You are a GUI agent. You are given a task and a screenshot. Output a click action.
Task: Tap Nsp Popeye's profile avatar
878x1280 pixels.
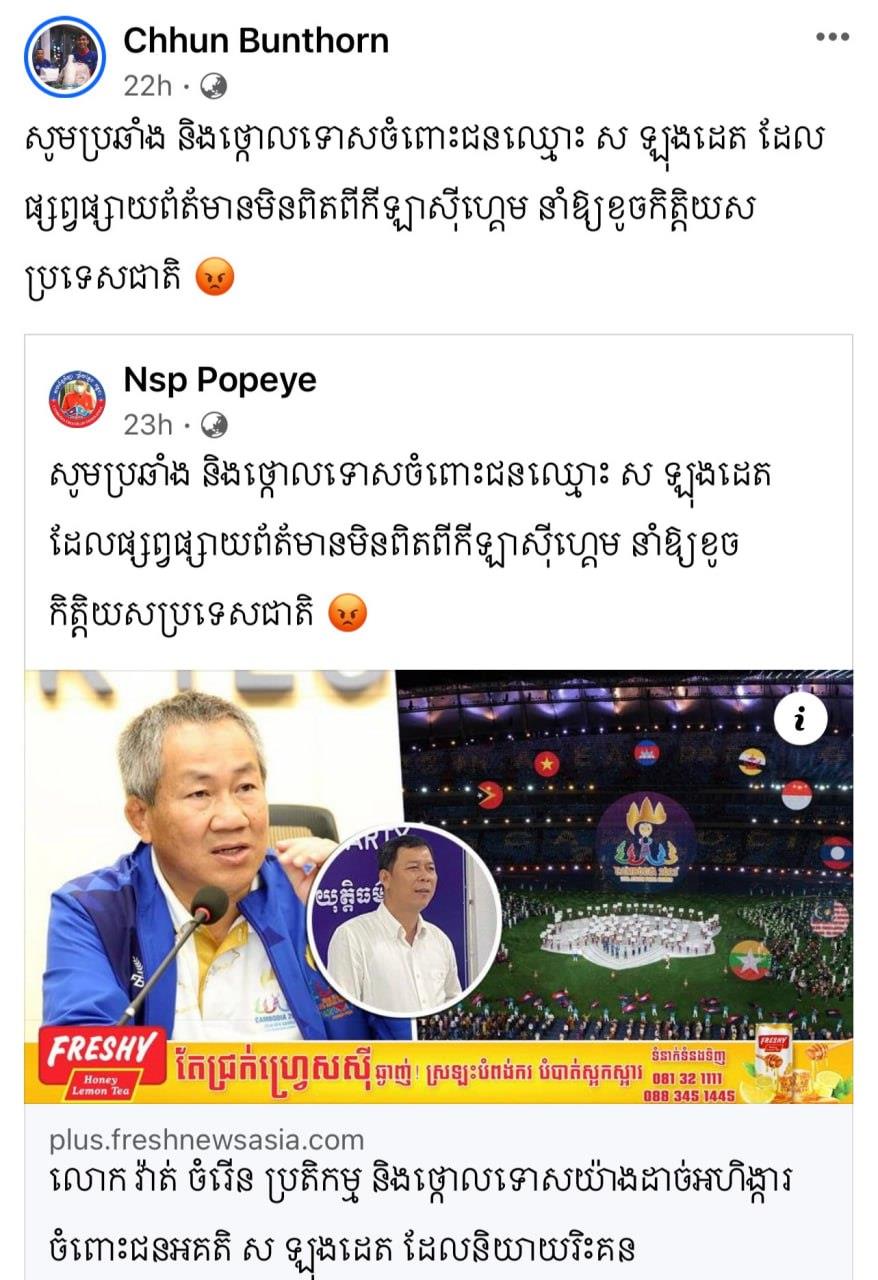(x=77, y=398)
